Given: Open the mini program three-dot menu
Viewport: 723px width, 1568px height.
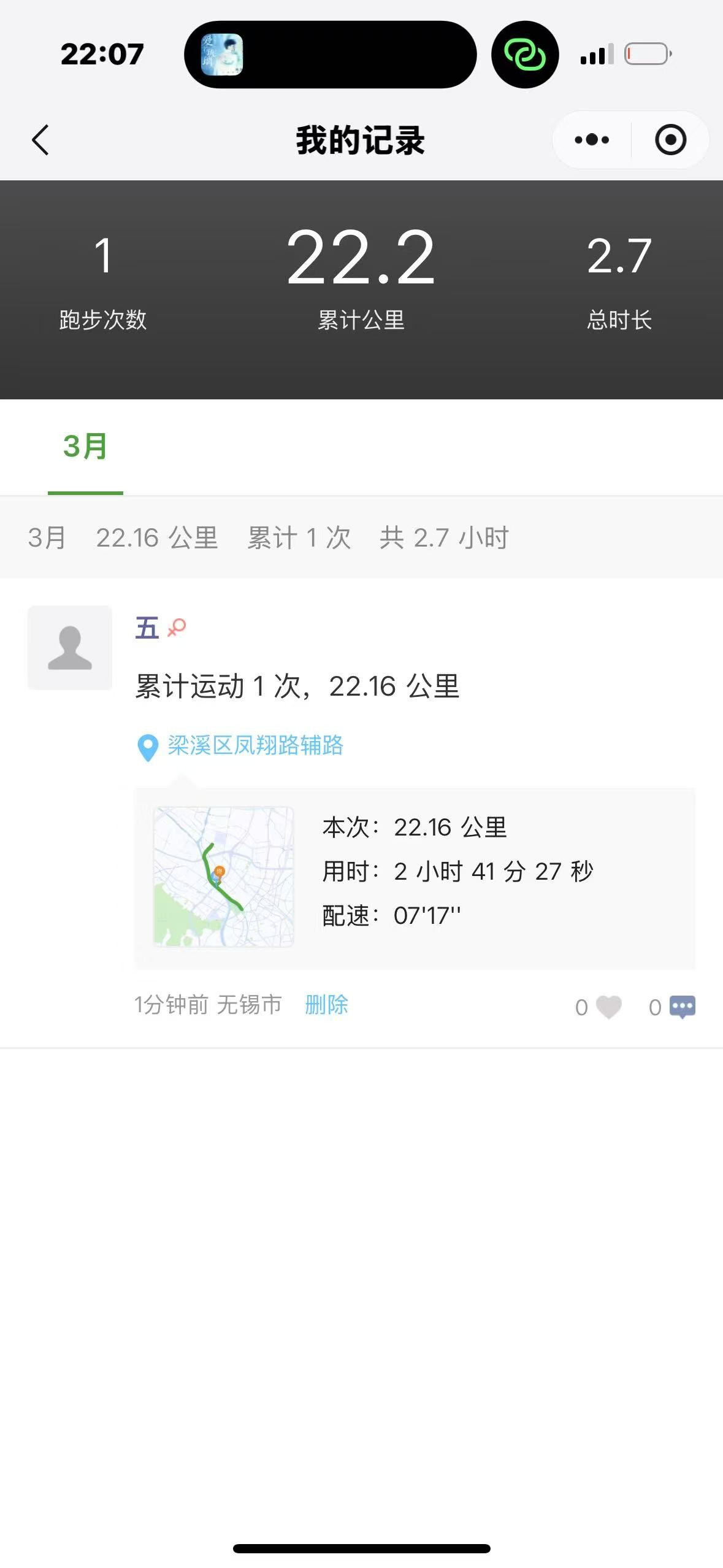Looking at the screenshot, I should coord(592,140).
